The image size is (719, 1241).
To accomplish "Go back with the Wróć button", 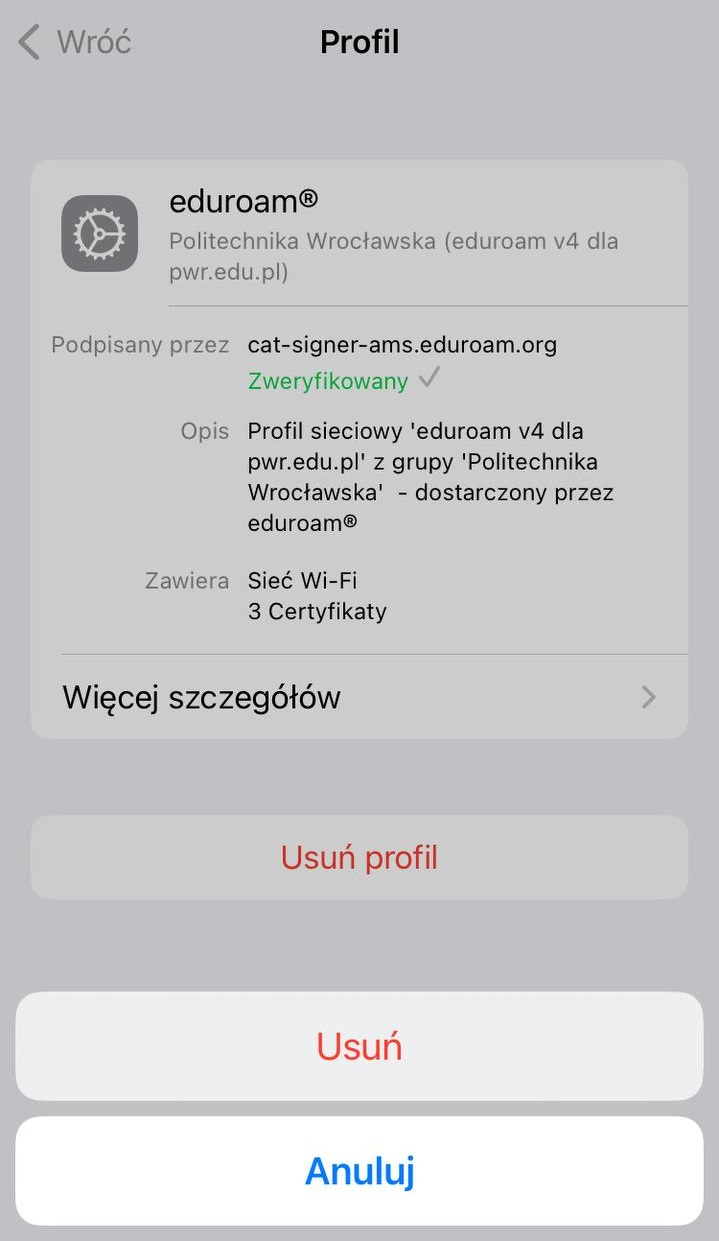I will (x=75, y=42).
